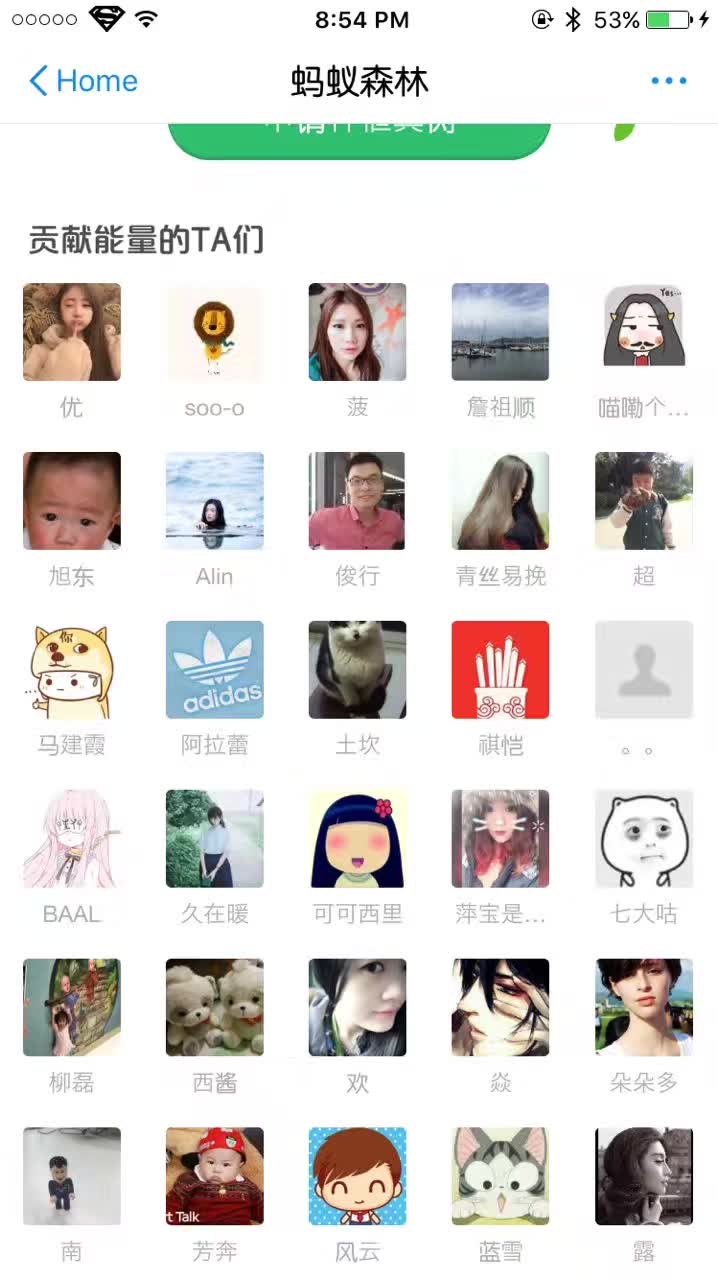This screenshot has width=718, height=1280.
Task: Open 俊行's avatar
Action: point(357,501)
